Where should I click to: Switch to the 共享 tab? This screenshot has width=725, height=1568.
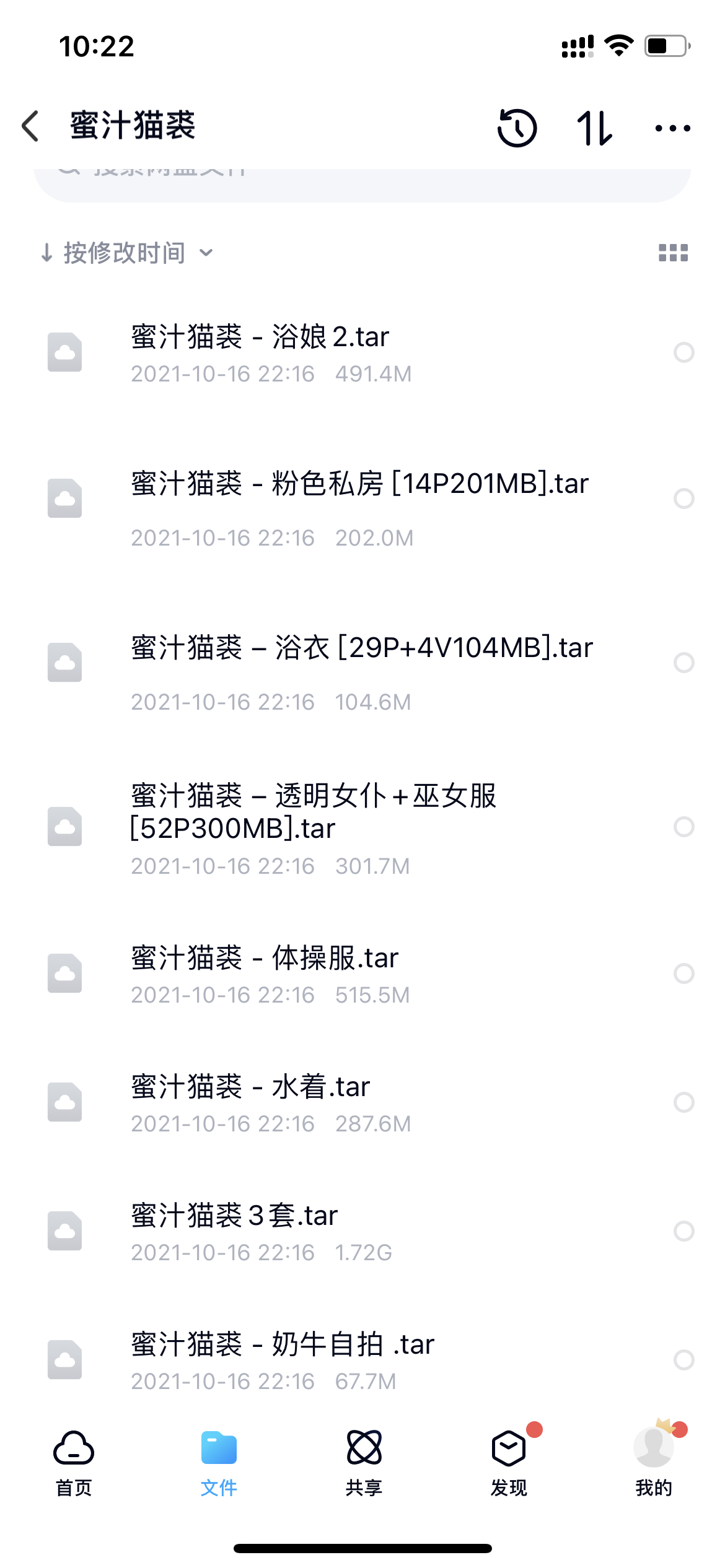[x=364, y=1463]
